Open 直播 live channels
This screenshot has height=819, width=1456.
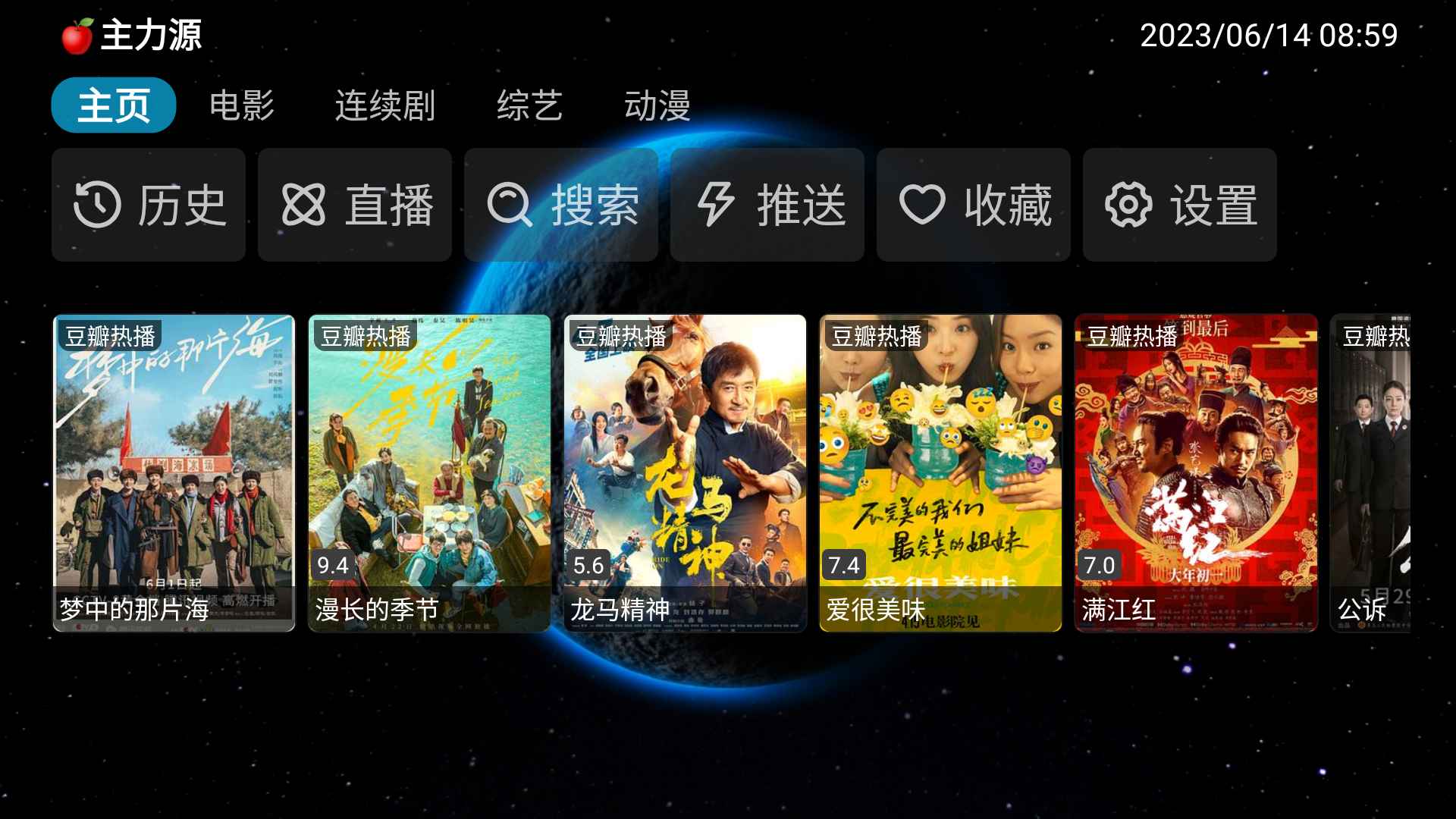[x=355, y=205]
